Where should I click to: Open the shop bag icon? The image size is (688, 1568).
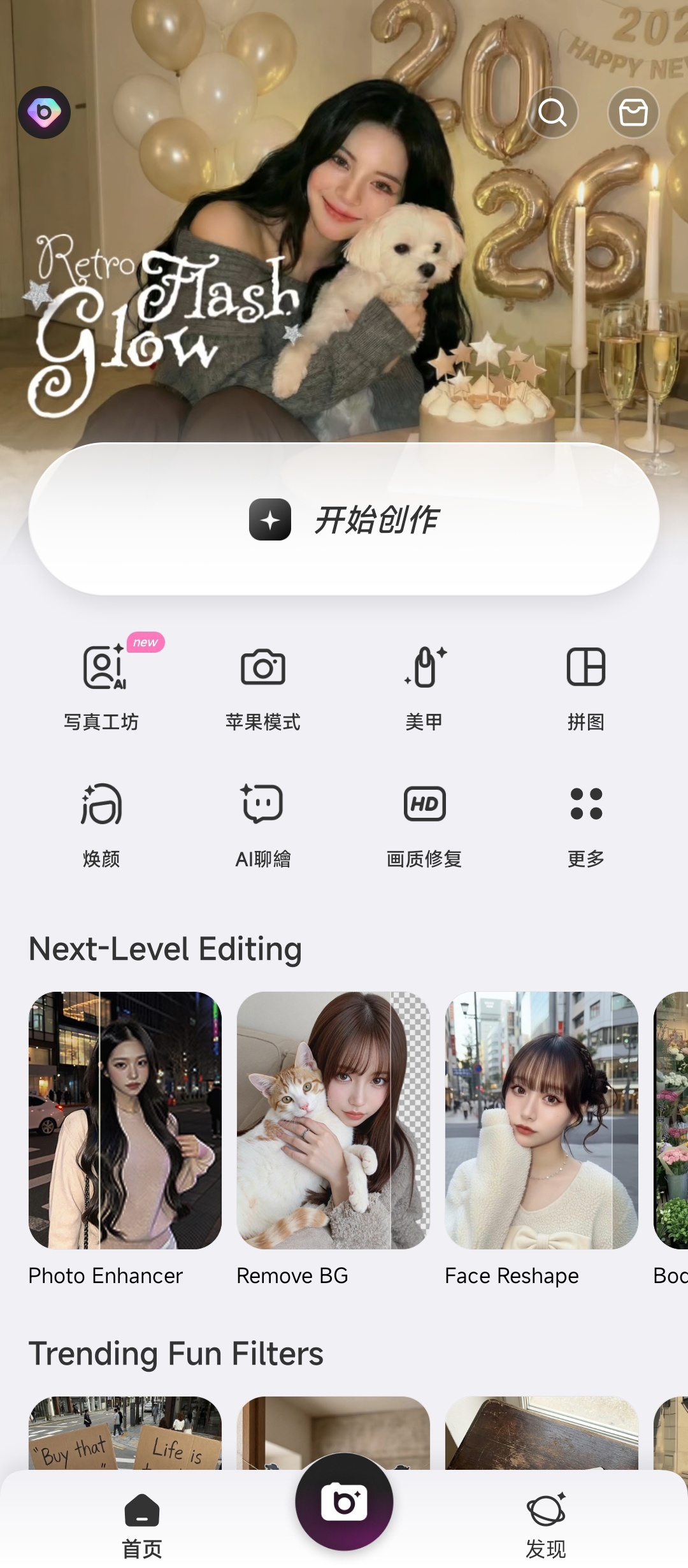[x=633, y=113]
